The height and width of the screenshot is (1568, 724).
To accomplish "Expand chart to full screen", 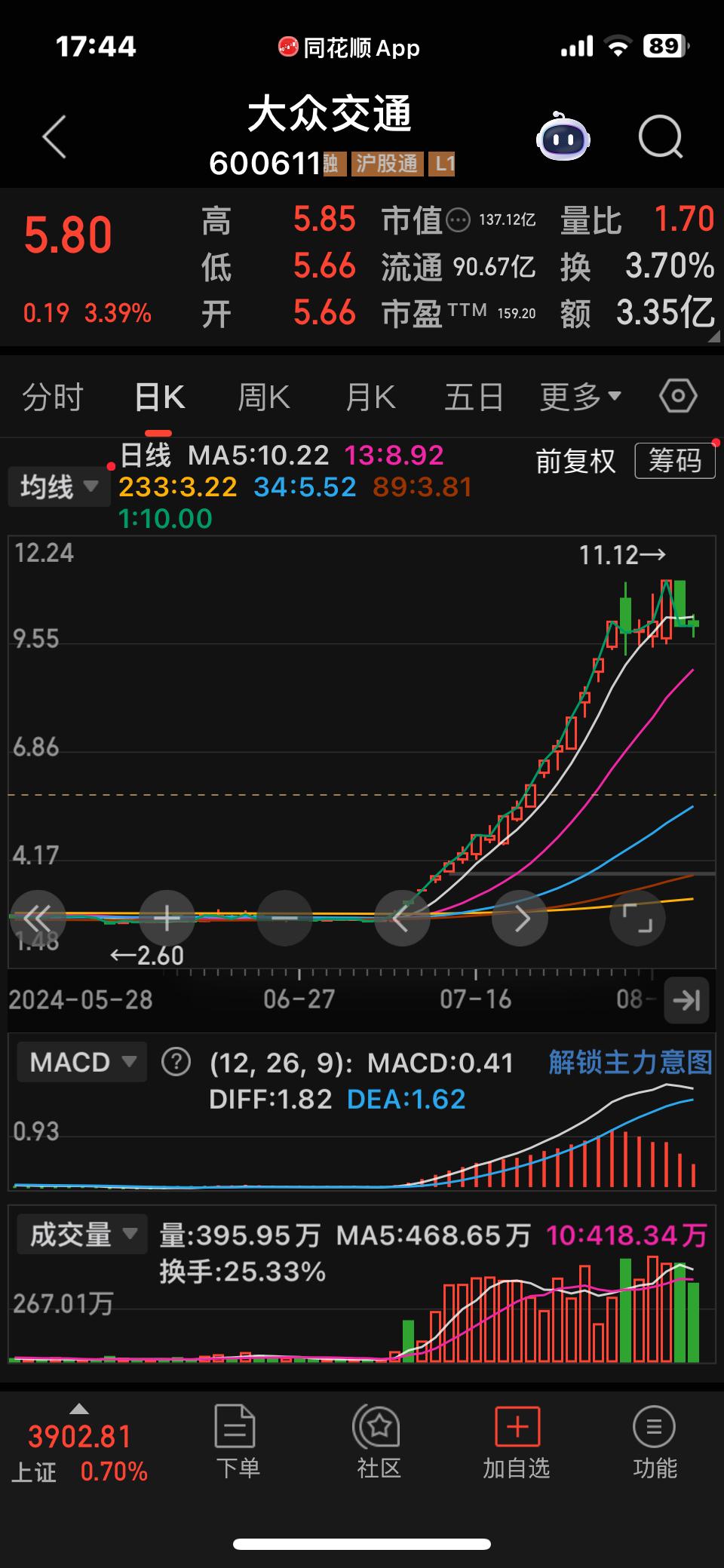I will (637, 919).
